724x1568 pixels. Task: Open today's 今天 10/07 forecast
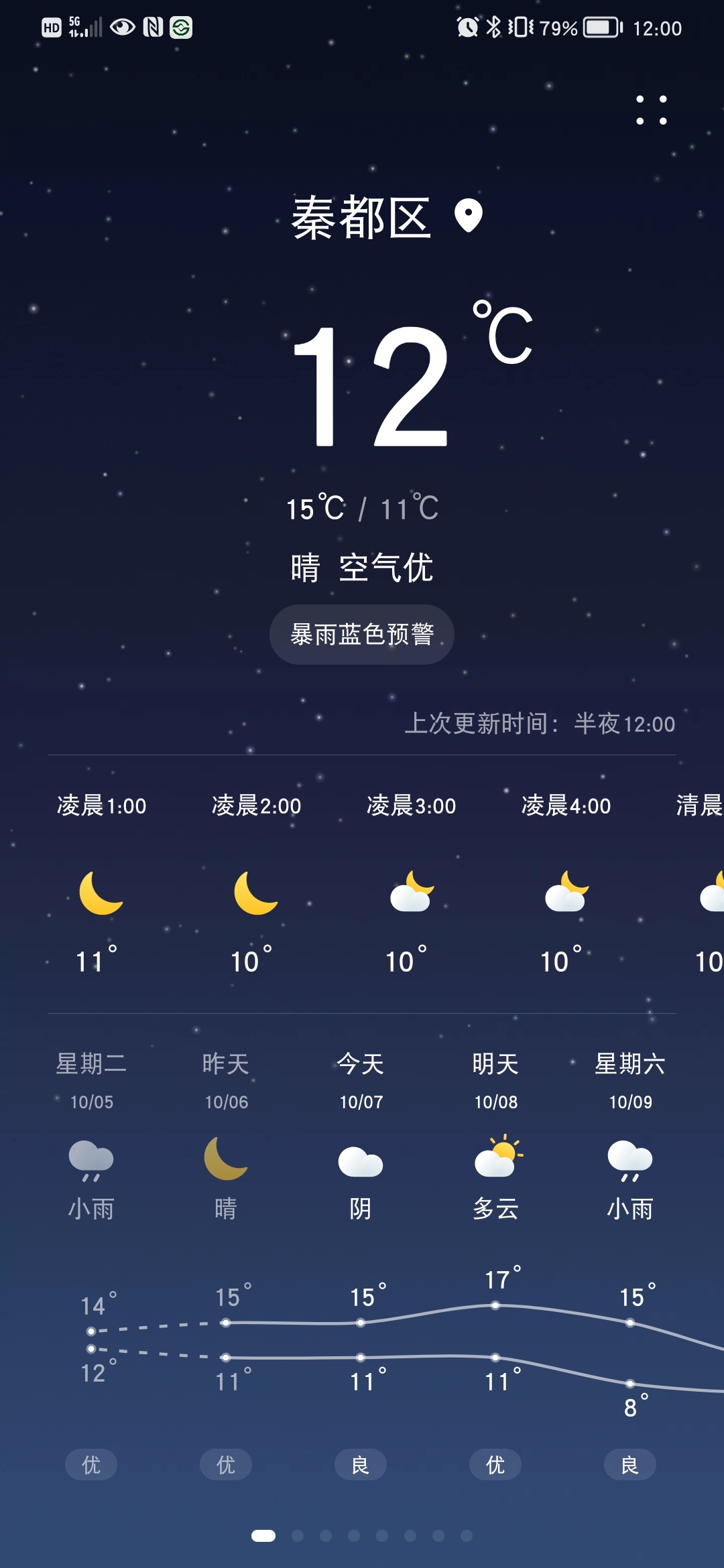point(361,1132)
